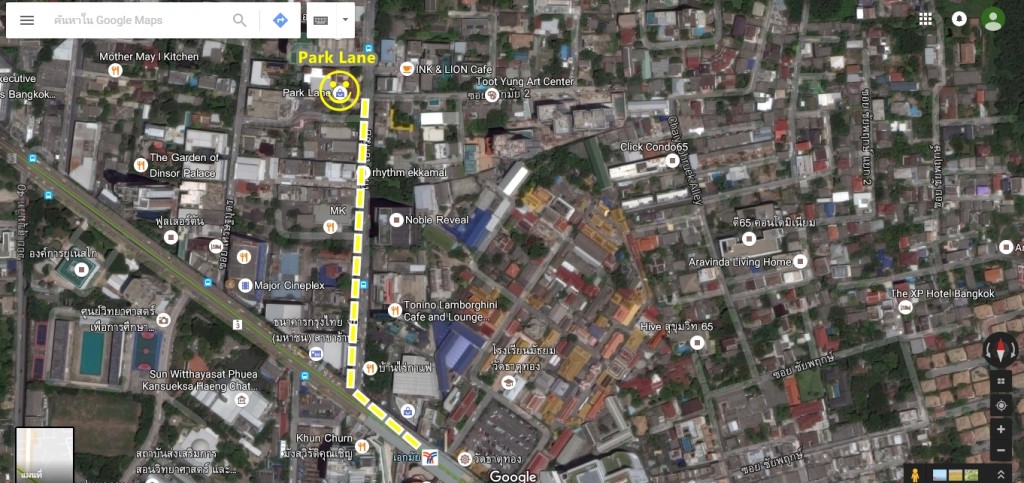The width and height of the screenshot is (1024, 483).
Task: Select the Street View pegman
Action: [914, 474]
